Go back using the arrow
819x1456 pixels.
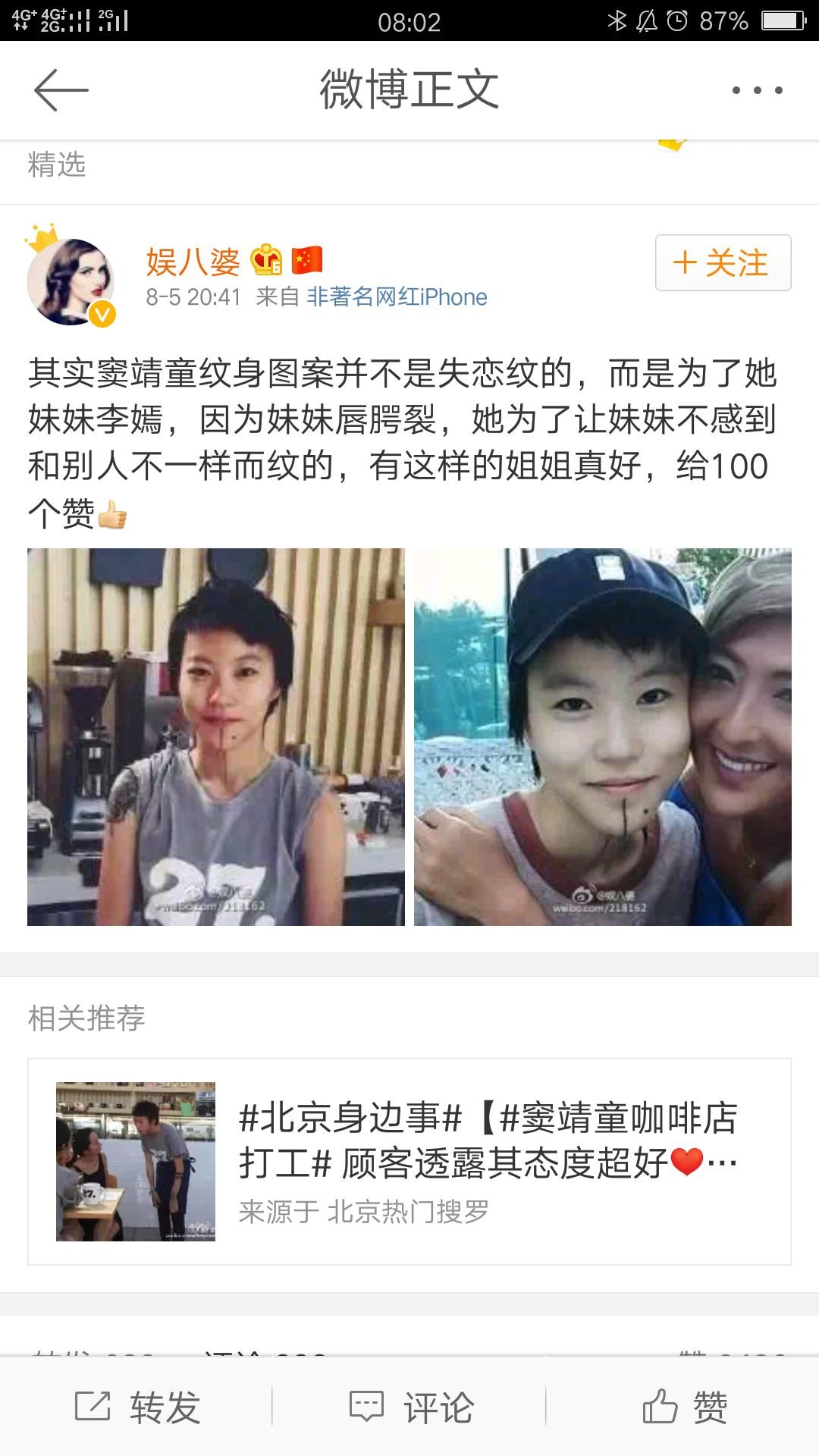tap(61, 90)
